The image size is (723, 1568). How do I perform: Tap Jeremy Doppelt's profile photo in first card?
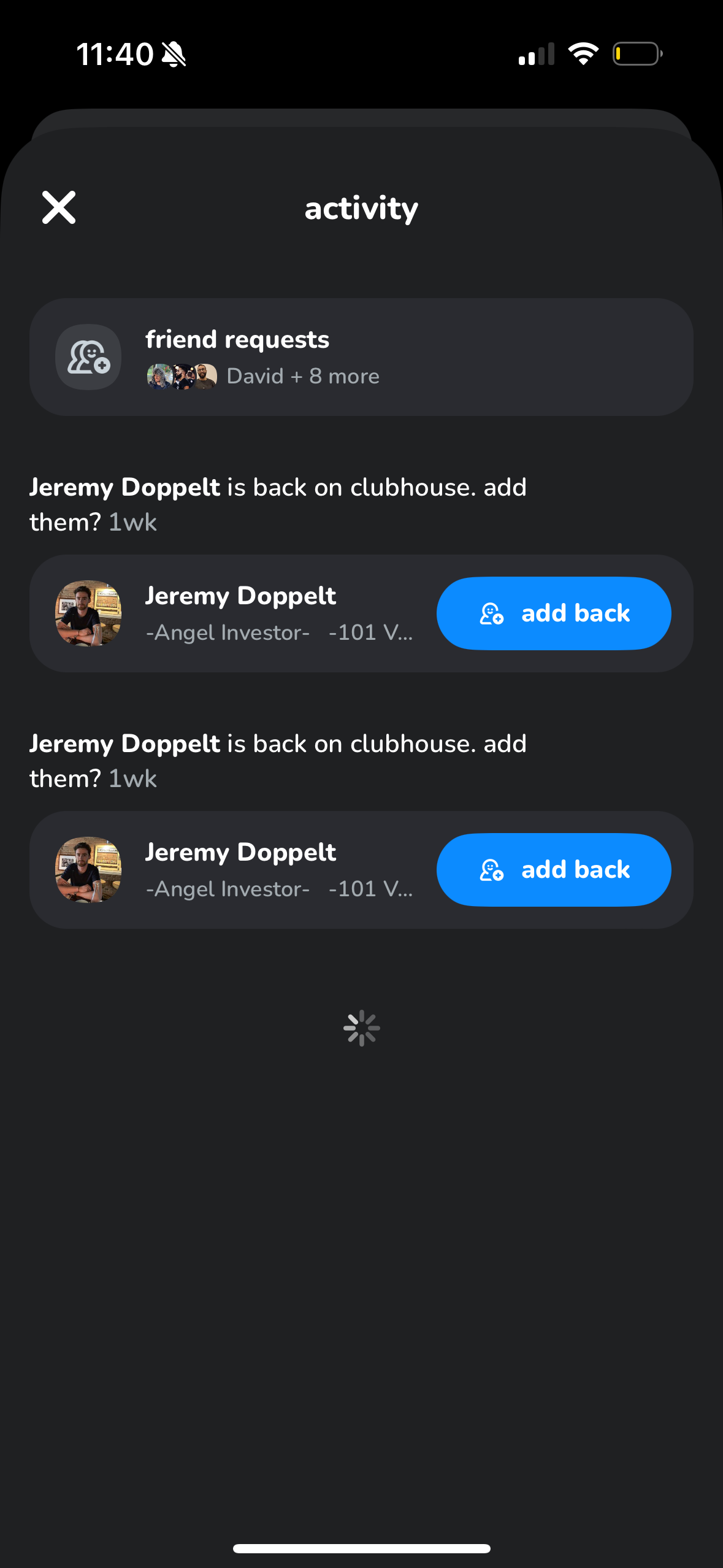88,613
